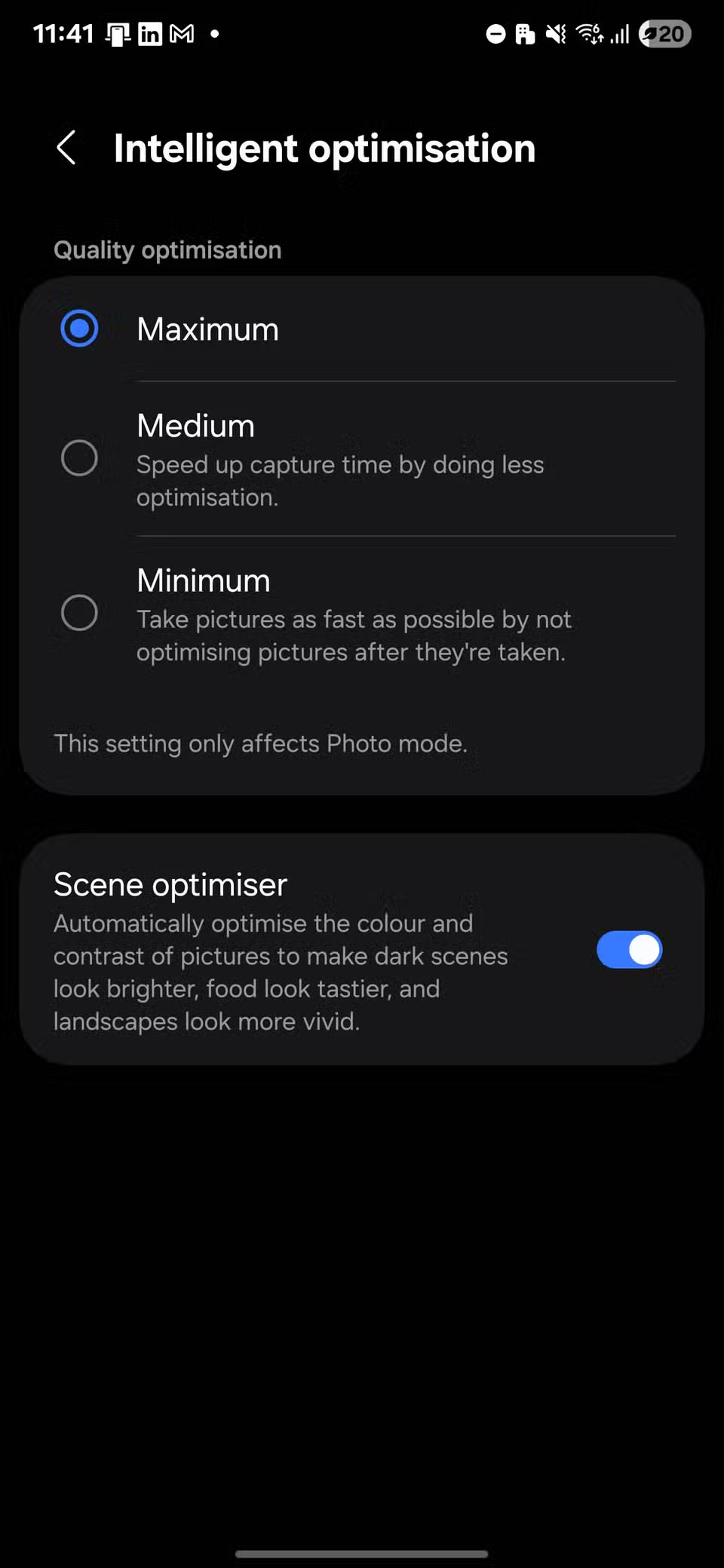Tap the Scene optimiser description text
The width and height of the screenshot is (724, 1568).
(x=280, y=972)
